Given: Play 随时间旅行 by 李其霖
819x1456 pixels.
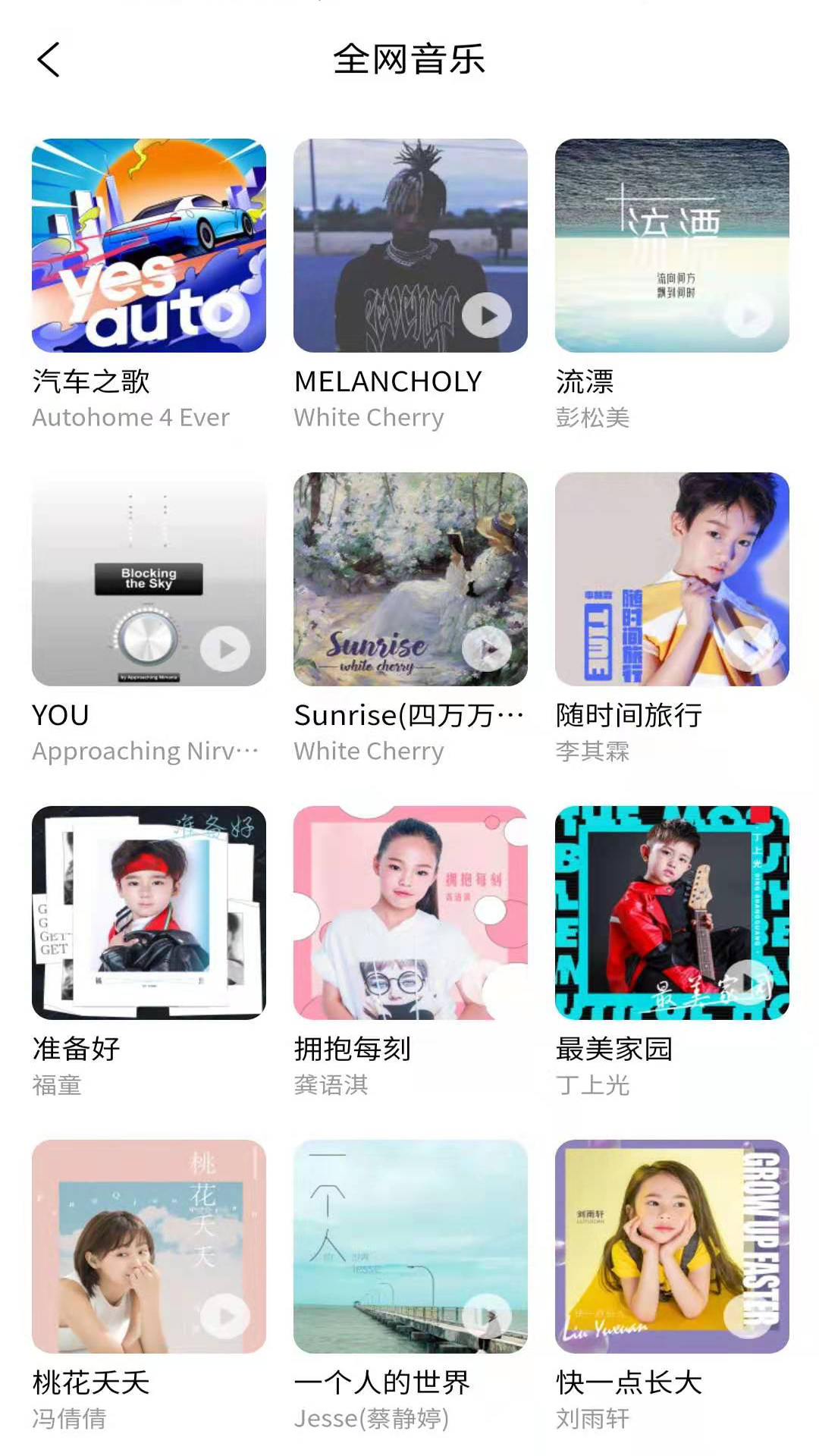Looking at the screenshot, I should (748, 649).
